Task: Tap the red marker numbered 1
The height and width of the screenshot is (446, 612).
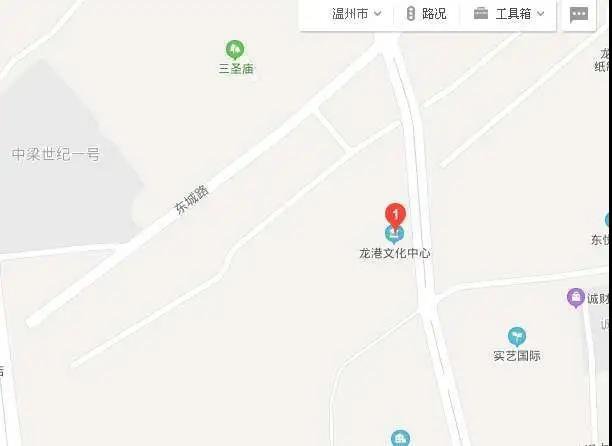Action: 396,215
